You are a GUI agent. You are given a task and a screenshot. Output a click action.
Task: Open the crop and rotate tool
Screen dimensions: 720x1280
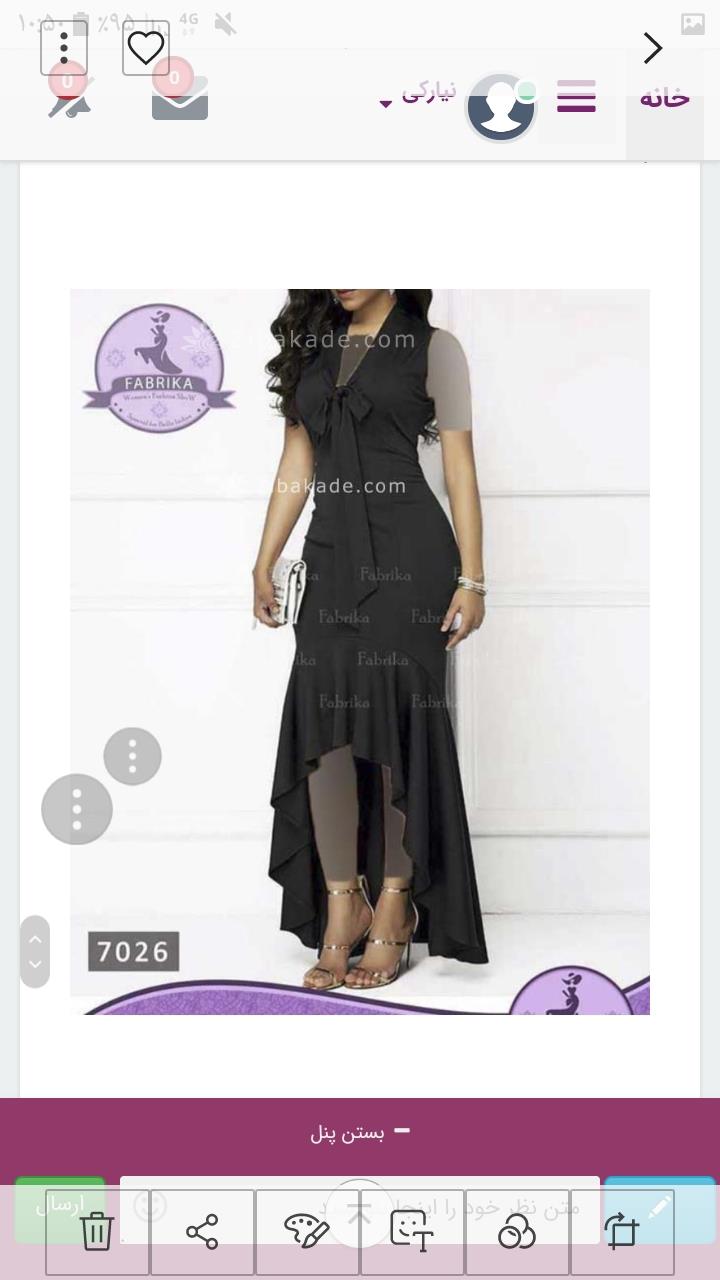point(621,1231)
